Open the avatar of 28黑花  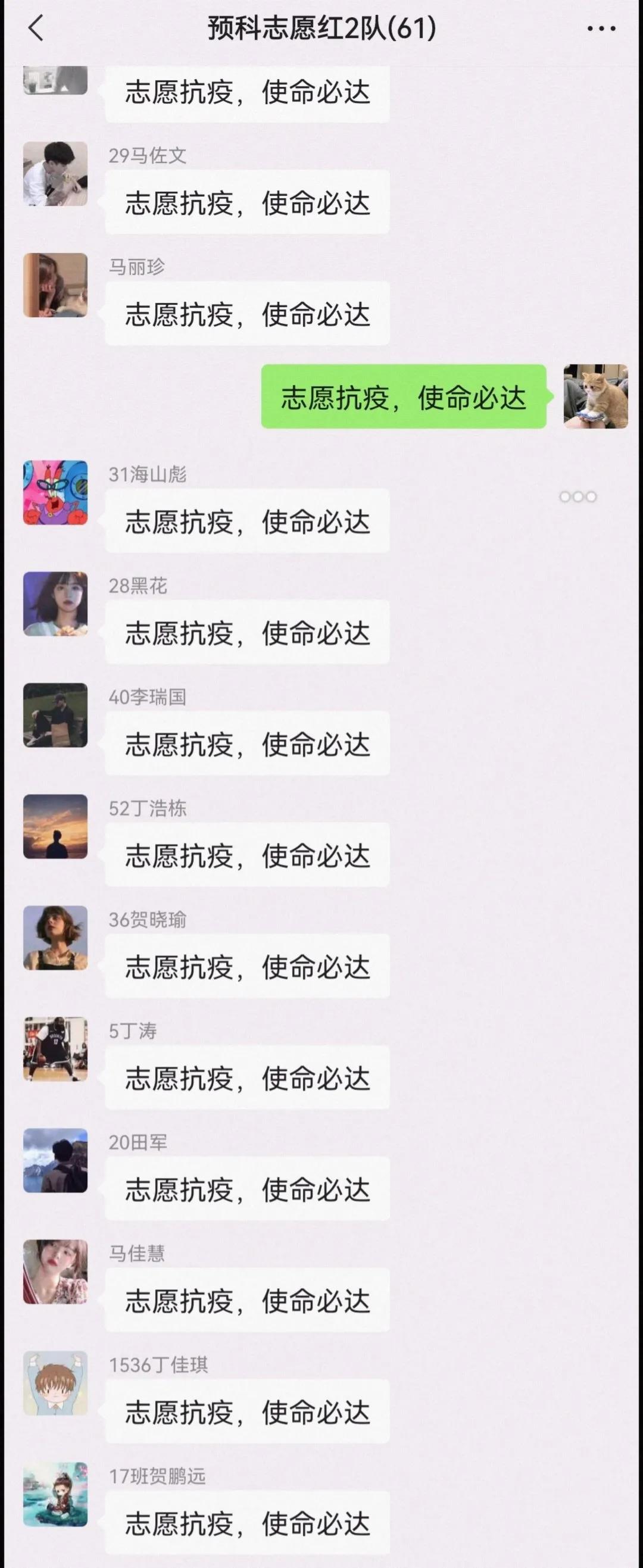(x=55, y=604)
